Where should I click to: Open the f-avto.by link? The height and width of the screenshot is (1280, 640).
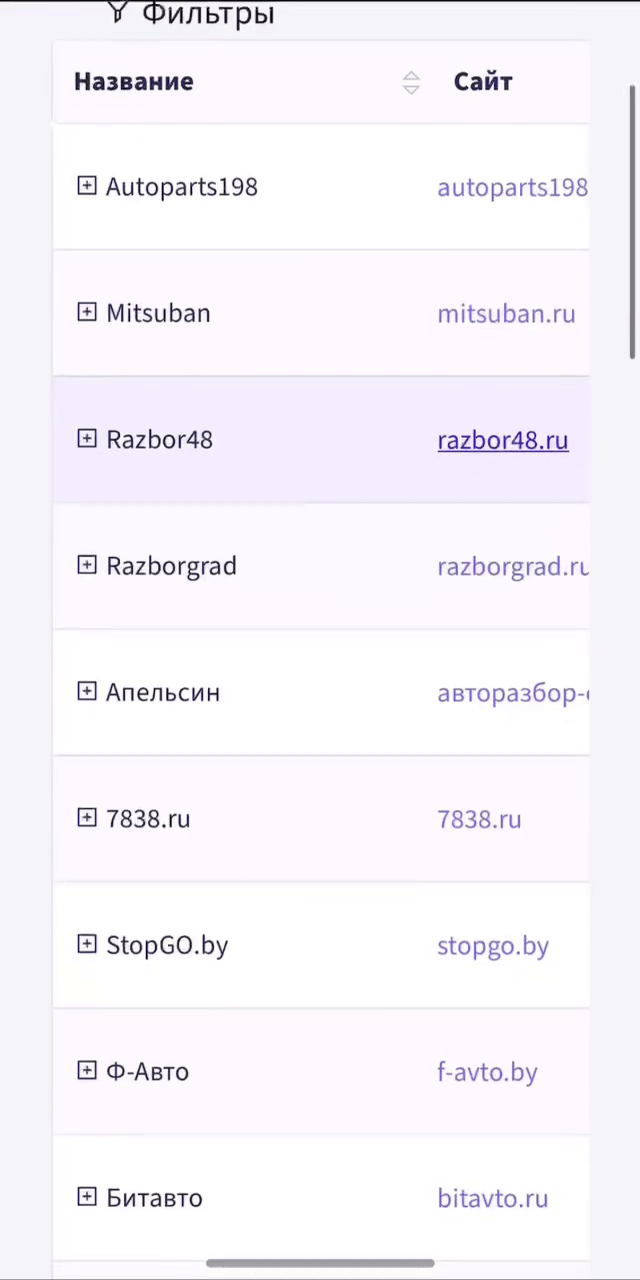[487, 1072]
